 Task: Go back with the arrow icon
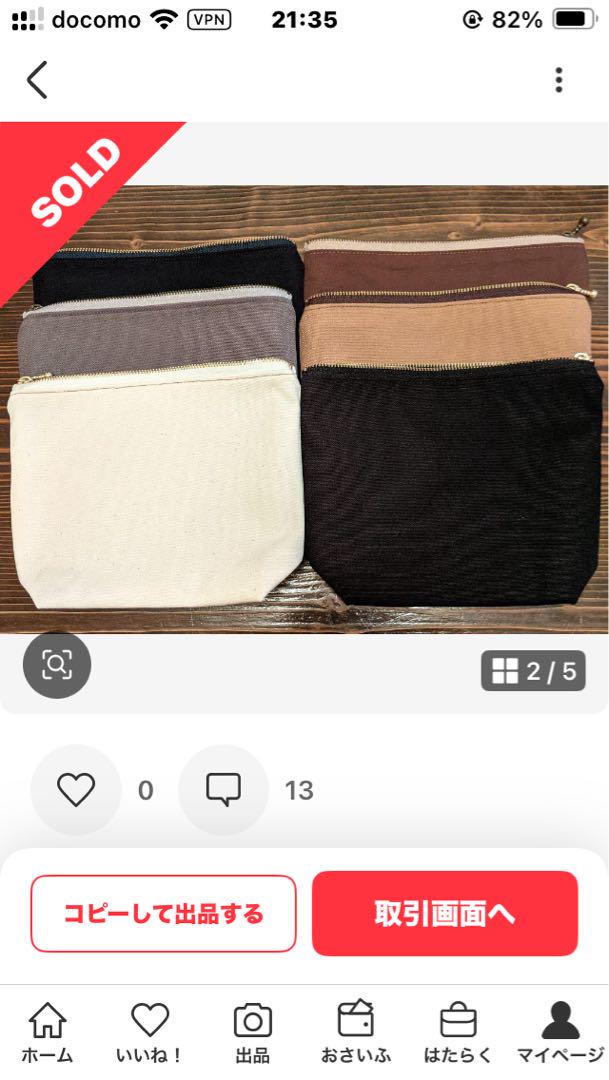[37, 80]
